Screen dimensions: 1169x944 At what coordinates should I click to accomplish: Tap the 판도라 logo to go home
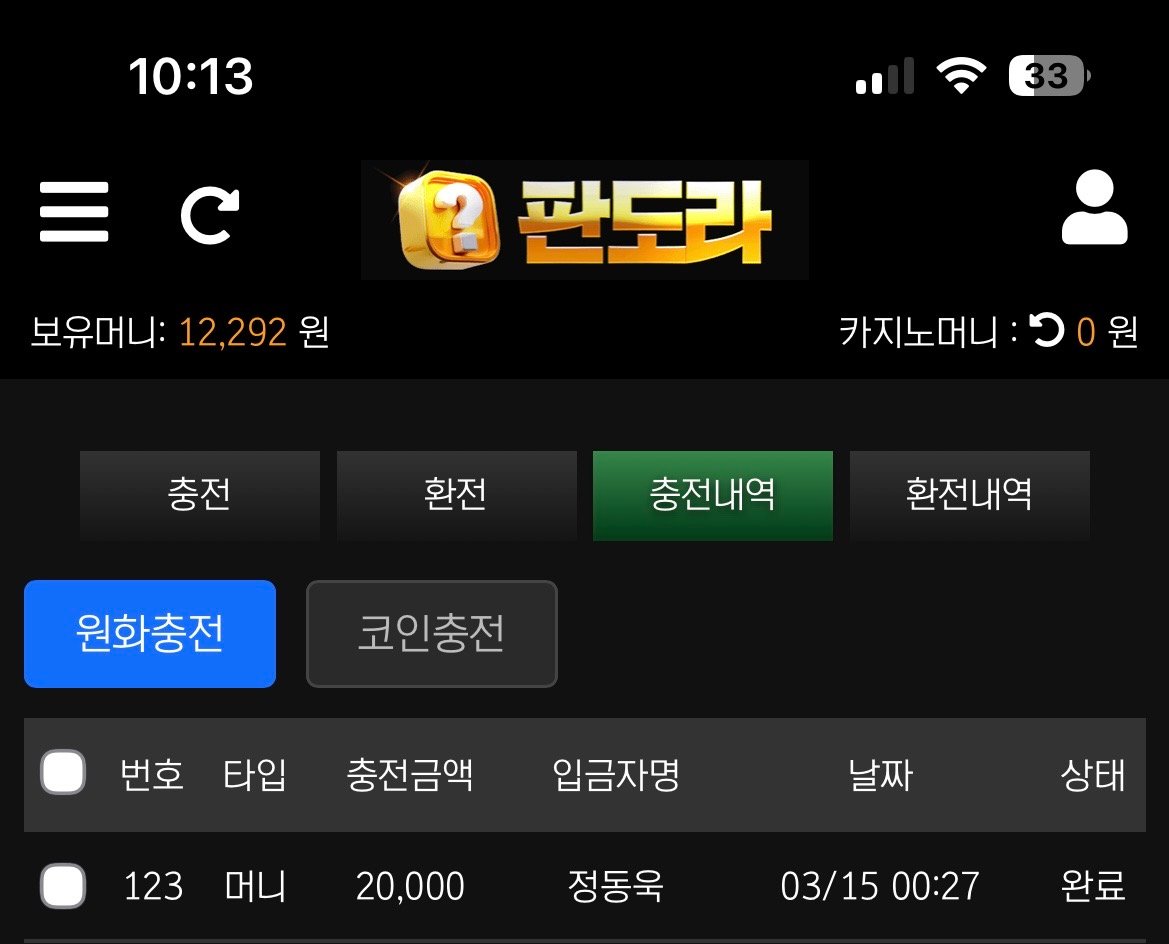coord(585,220)
